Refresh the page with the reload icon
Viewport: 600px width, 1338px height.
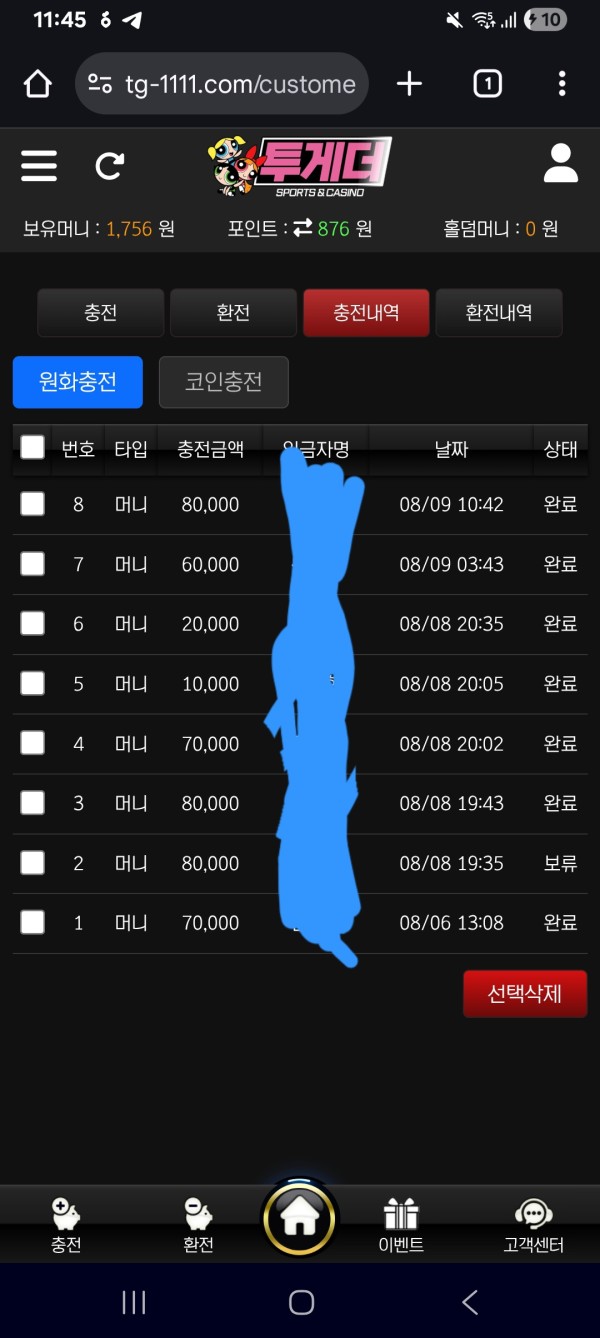pyautogui.click(x=110, y=166)
